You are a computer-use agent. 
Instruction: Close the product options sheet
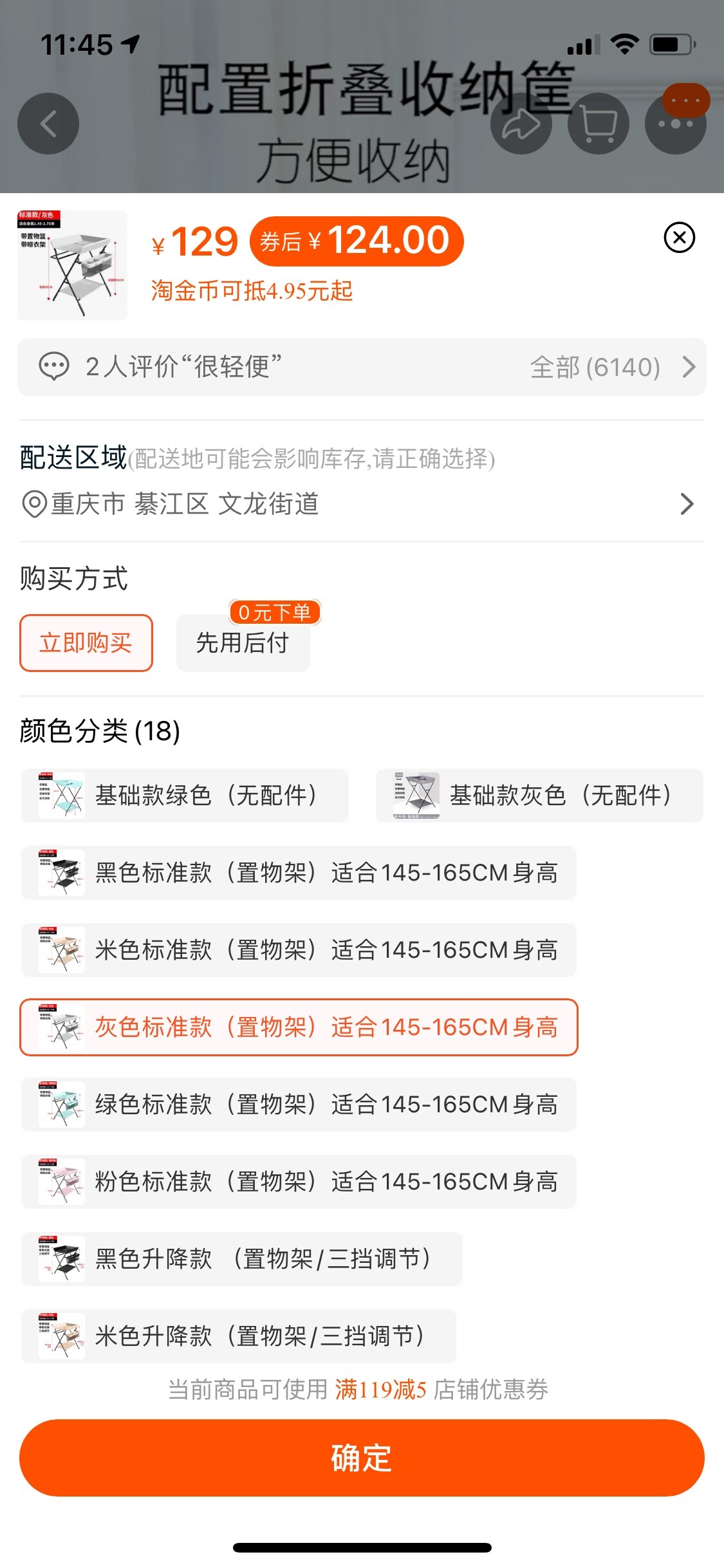(x=679, y=238)
